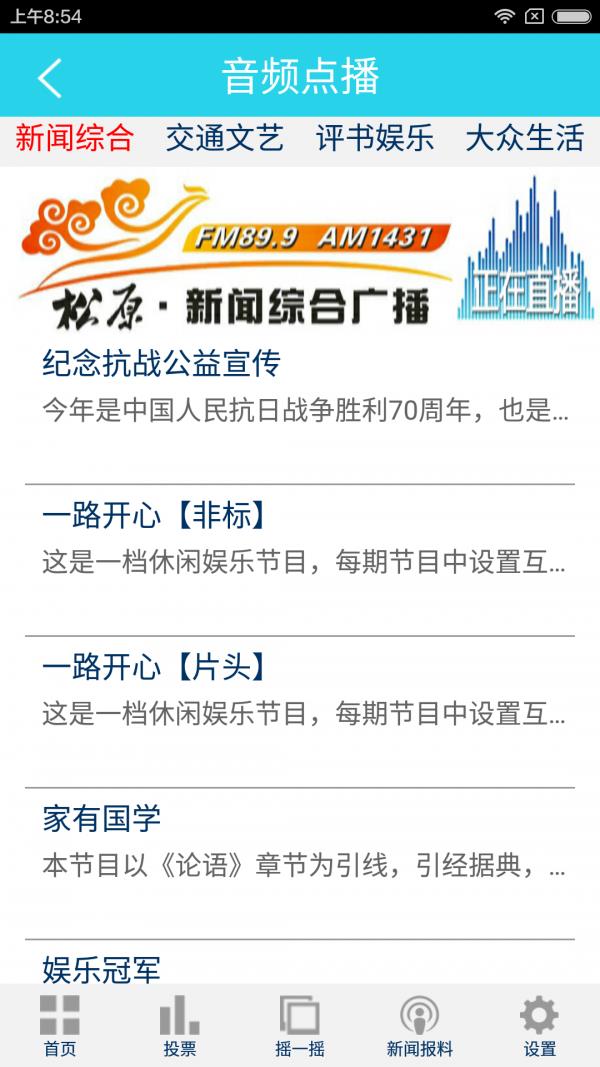This screenshot has height=1067, width=600.
Task: Open the 纪念抗战公益宣传 program
Action: (x=300, y=408)
